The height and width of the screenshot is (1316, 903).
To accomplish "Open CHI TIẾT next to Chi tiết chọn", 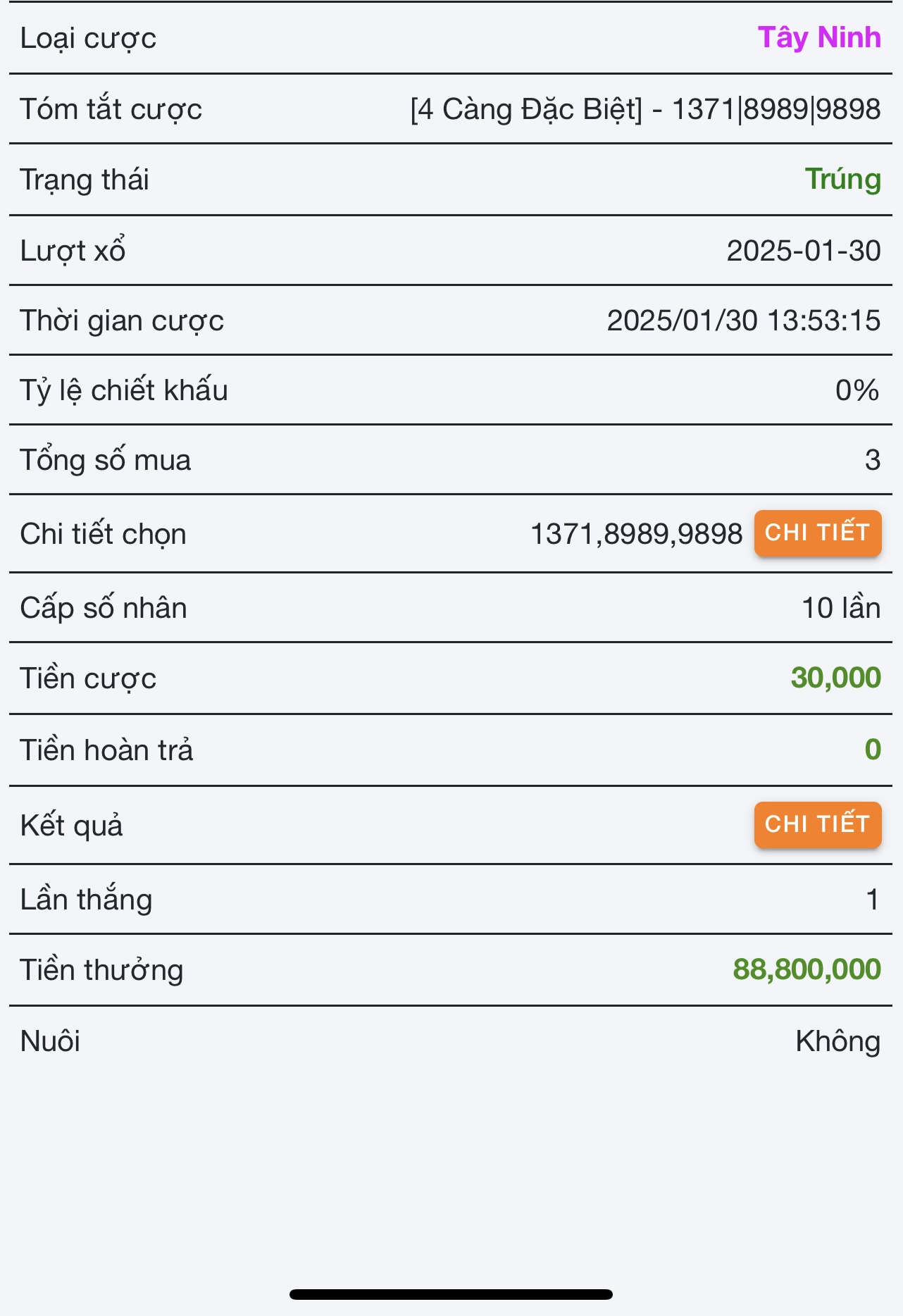I will pos(817,533).
